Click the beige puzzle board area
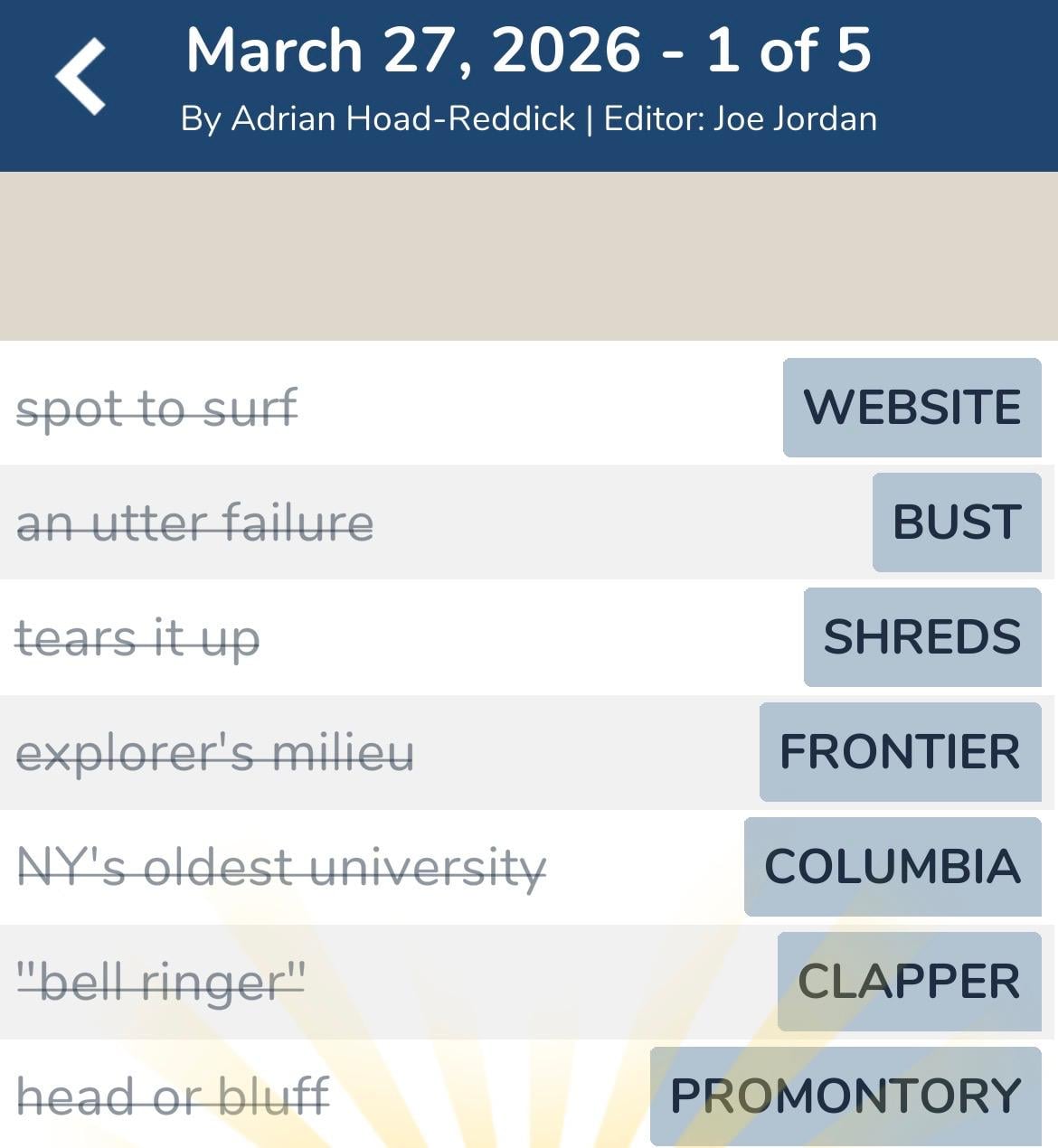1058x1148 pixels. 529,253
